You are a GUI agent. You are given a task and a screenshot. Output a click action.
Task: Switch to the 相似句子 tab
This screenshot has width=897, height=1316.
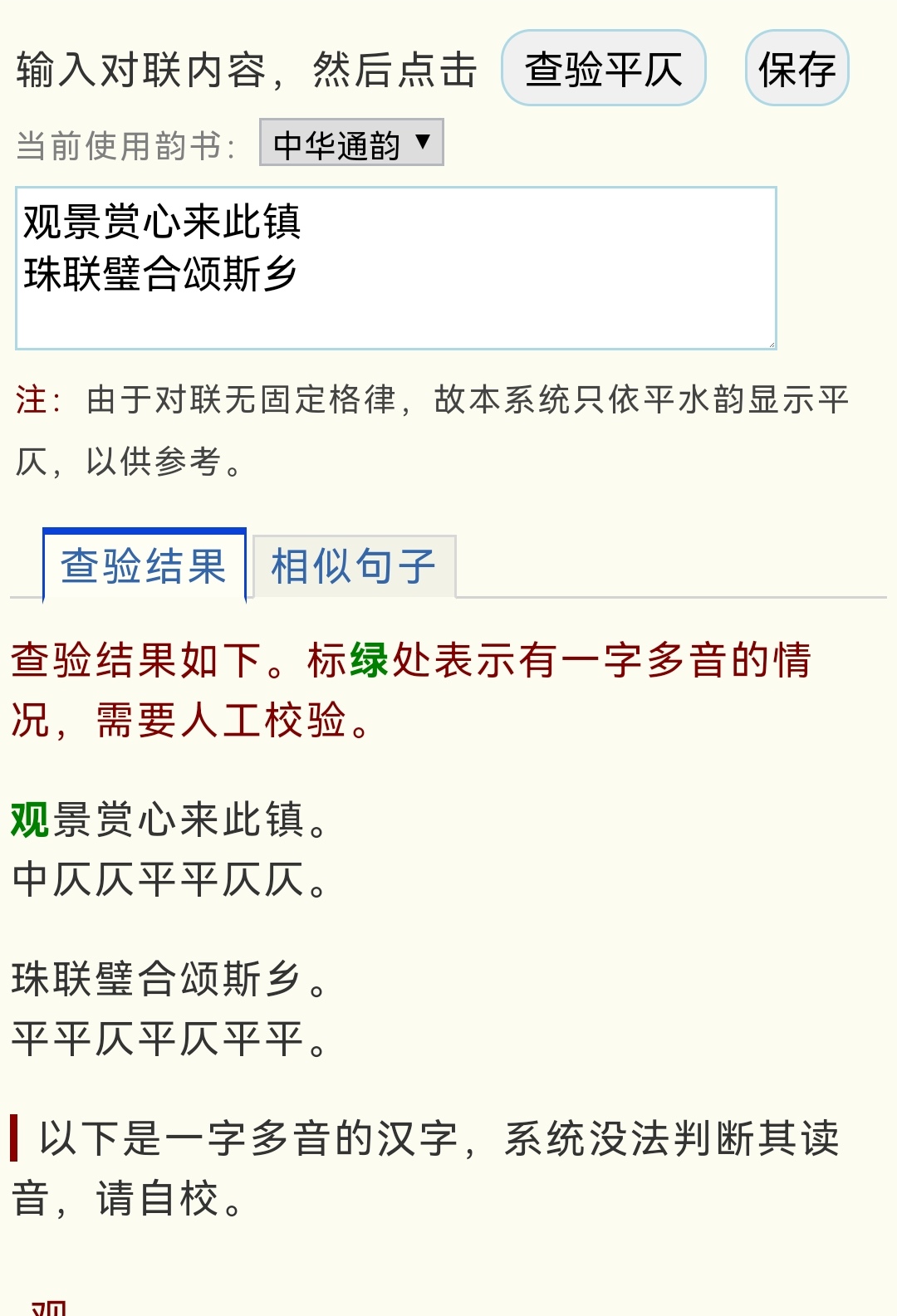[353, 566]
